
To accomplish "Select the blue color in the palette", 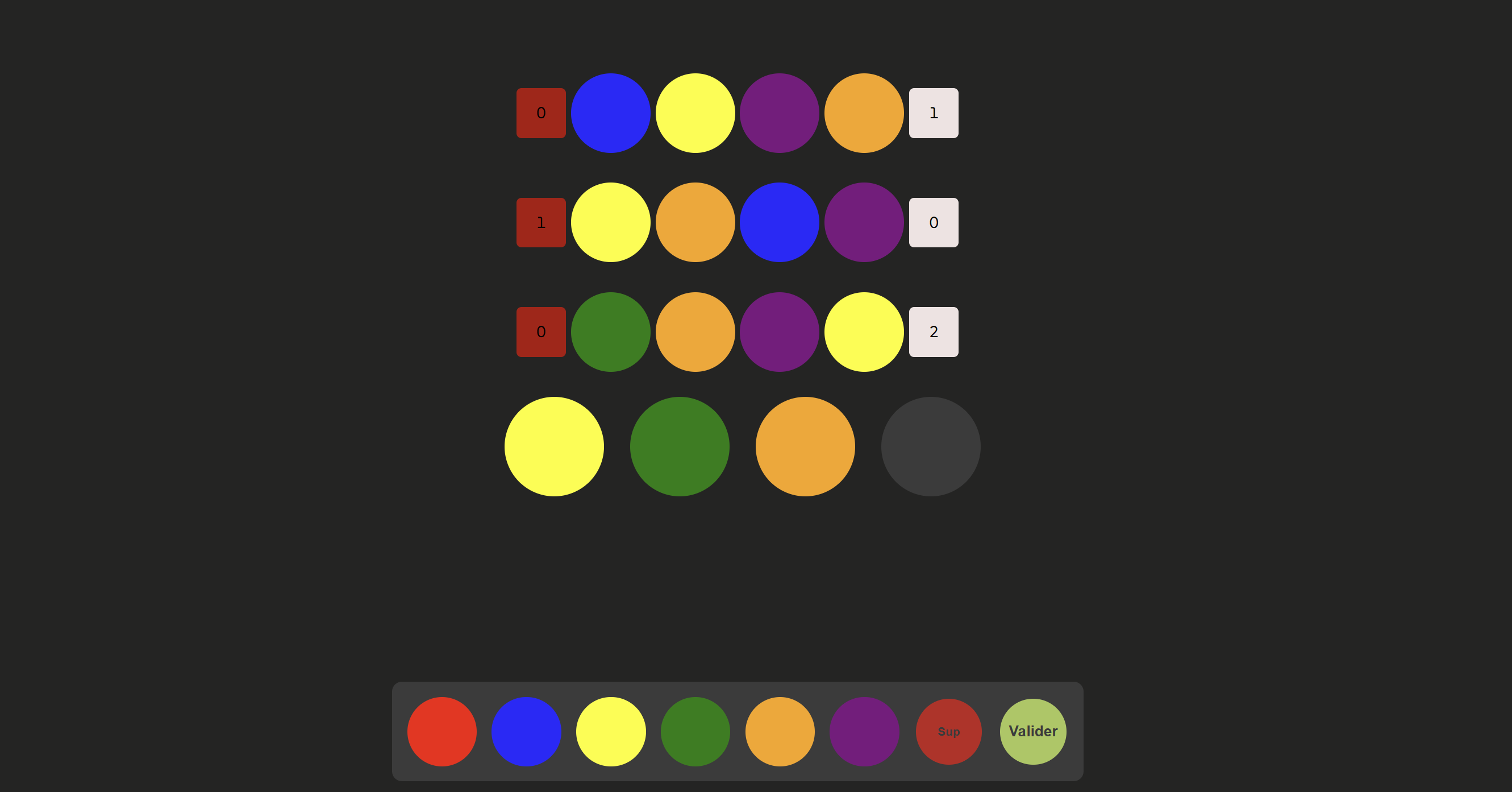I will click(526, 732).
